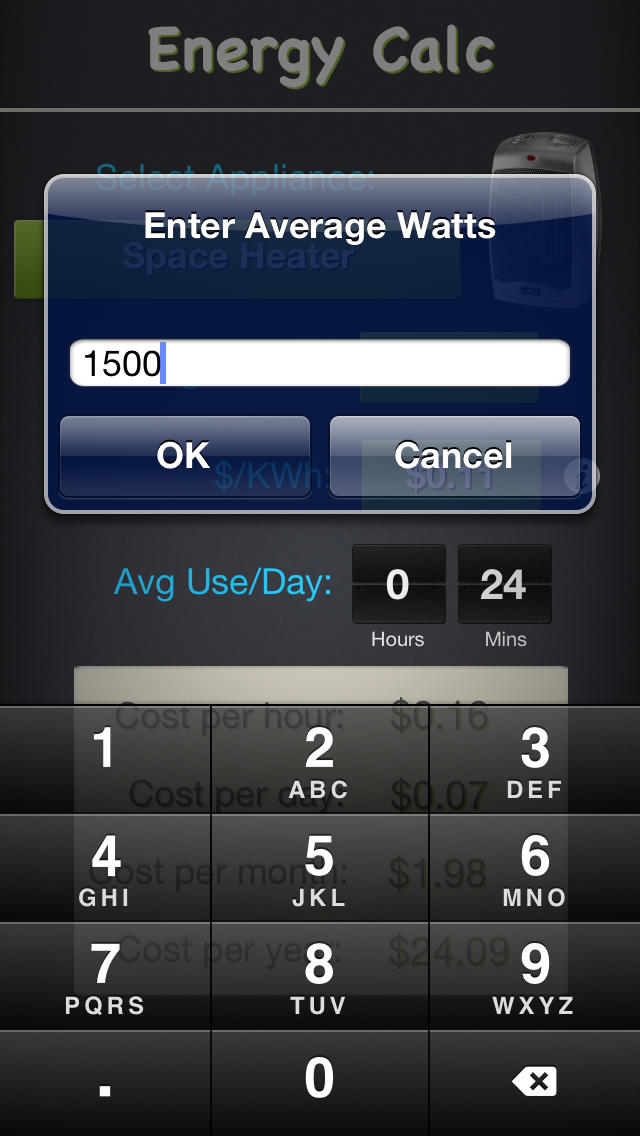Confirm watts with the OK button
This screenshot has height=1136, width=640.
(184, 456)
